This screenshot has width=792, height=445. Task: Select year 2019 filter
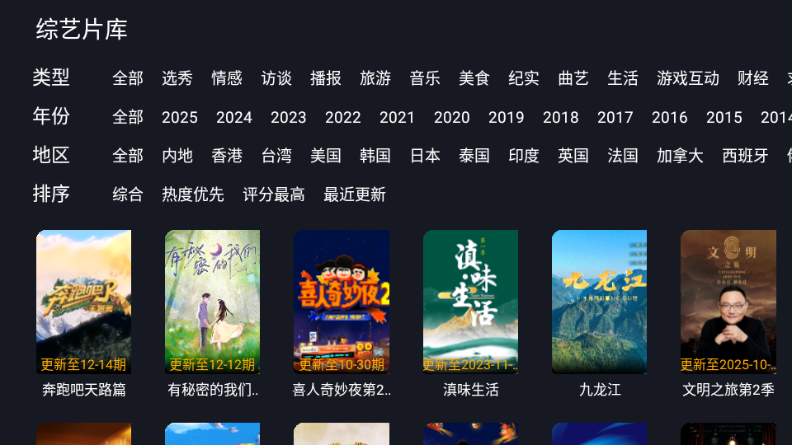click(x=506, y=117)
